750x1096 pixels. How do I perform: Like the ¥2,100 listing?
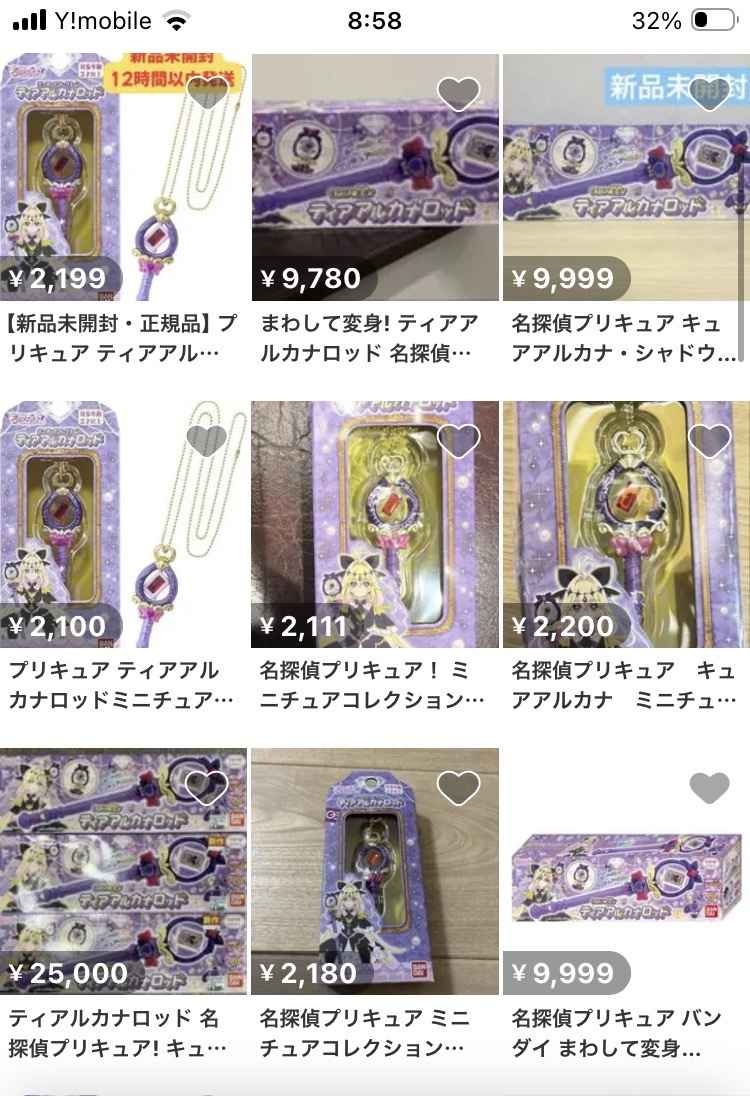tap(207, 440)
